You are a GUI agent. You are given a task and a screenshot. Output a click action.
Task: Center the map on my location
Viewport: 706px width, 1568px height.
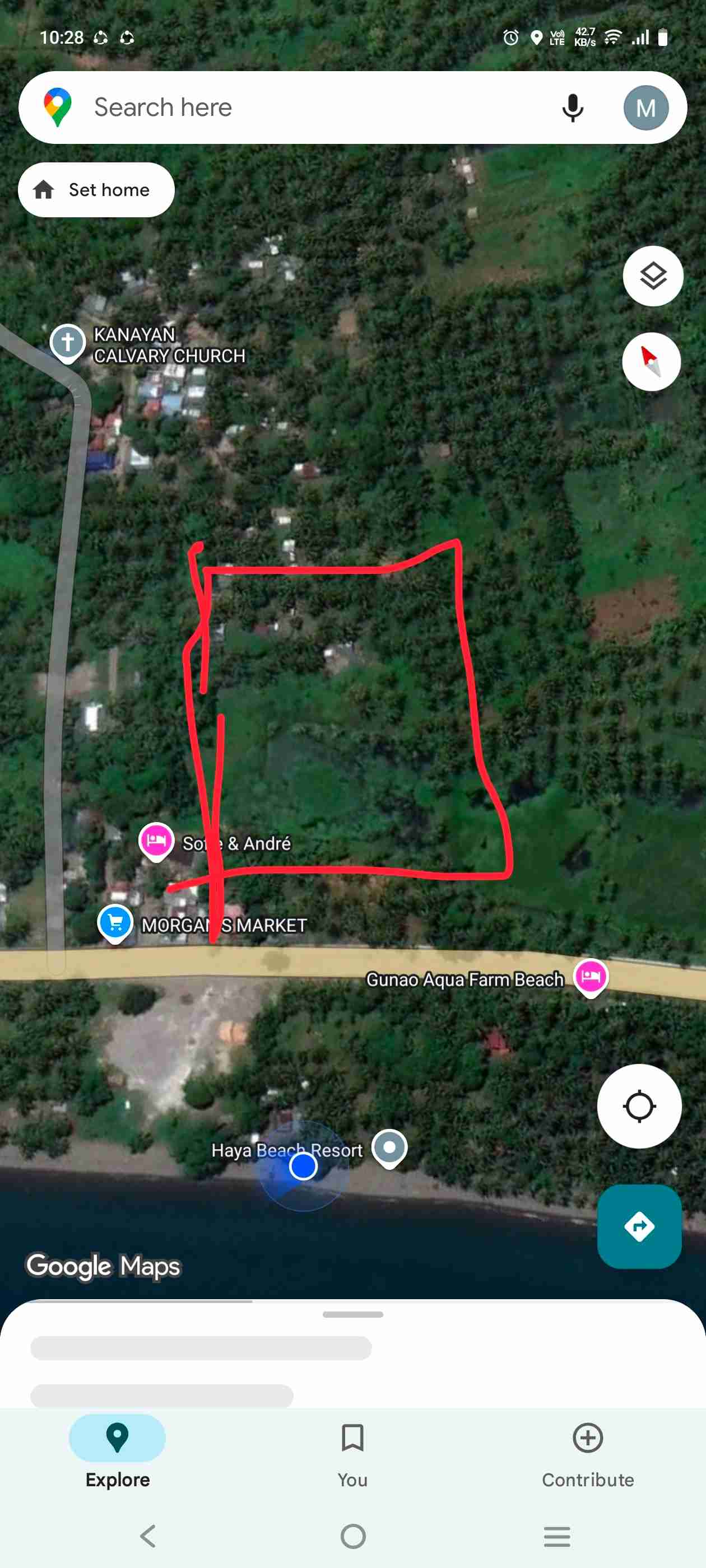tap(639, 1106)
